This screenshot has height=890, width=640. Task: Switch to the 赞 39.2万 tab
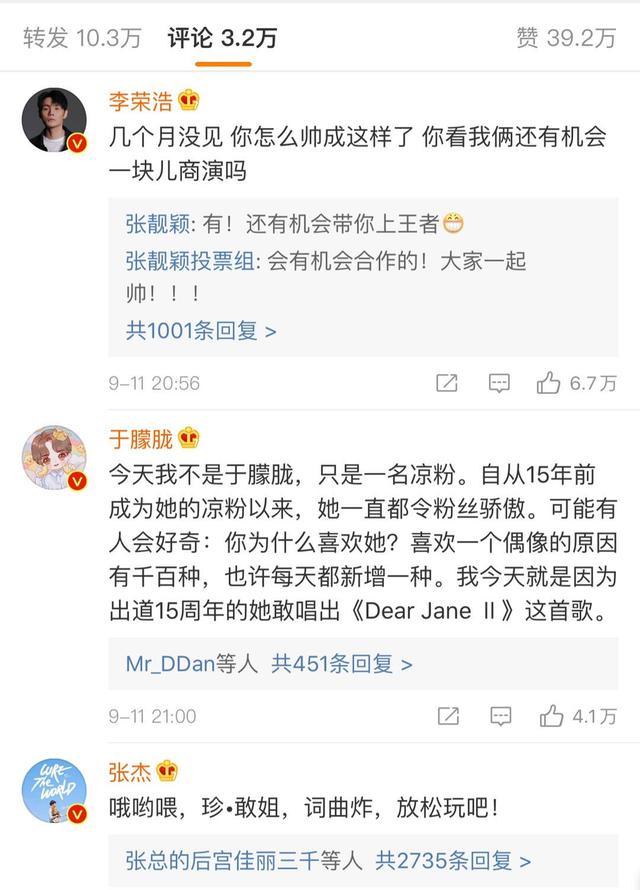point(565,38)
